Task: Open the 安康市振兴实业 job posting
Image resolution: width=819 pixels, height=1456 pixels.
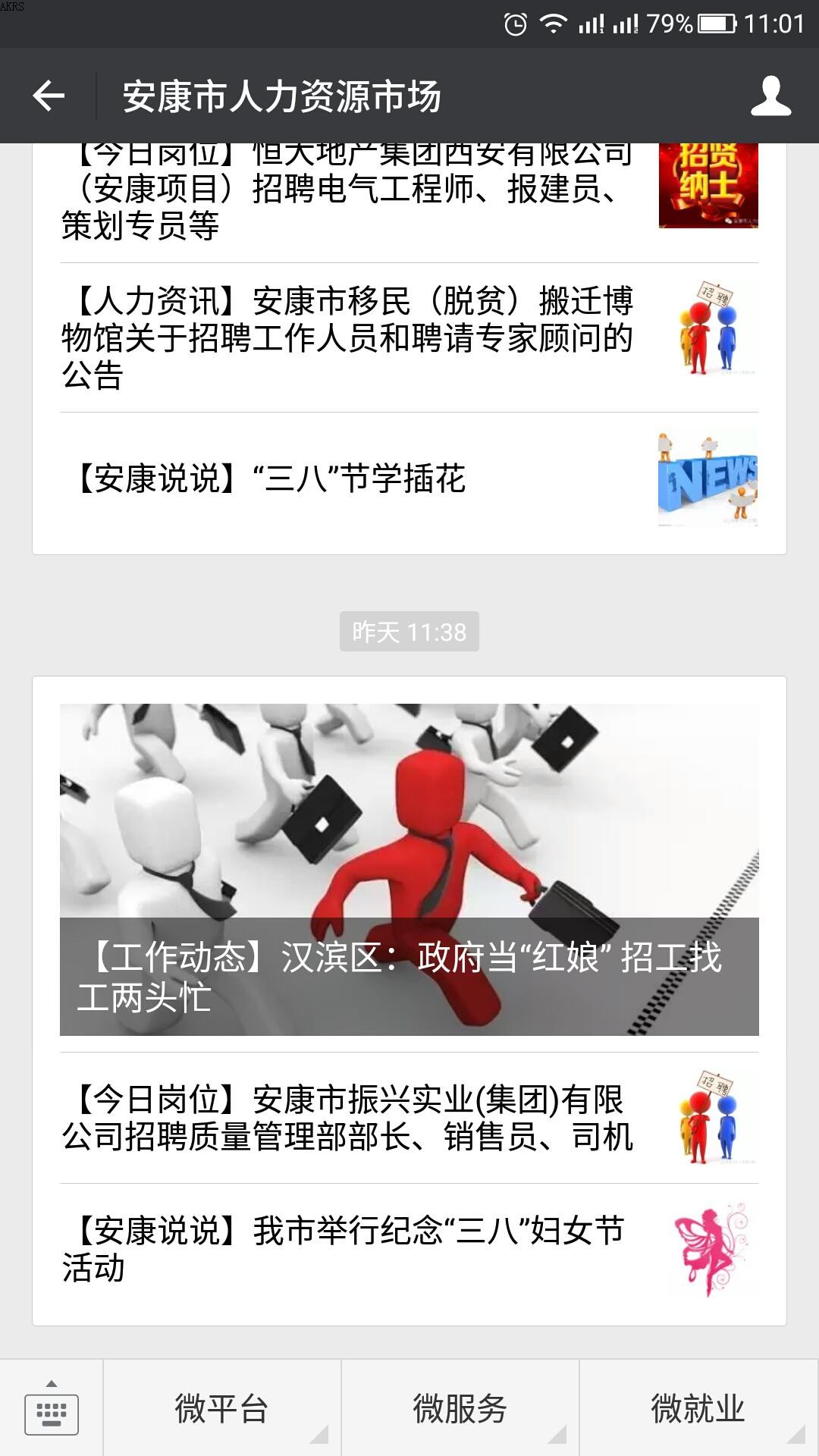Action: pyautogui.click(x=409, y=1118)
